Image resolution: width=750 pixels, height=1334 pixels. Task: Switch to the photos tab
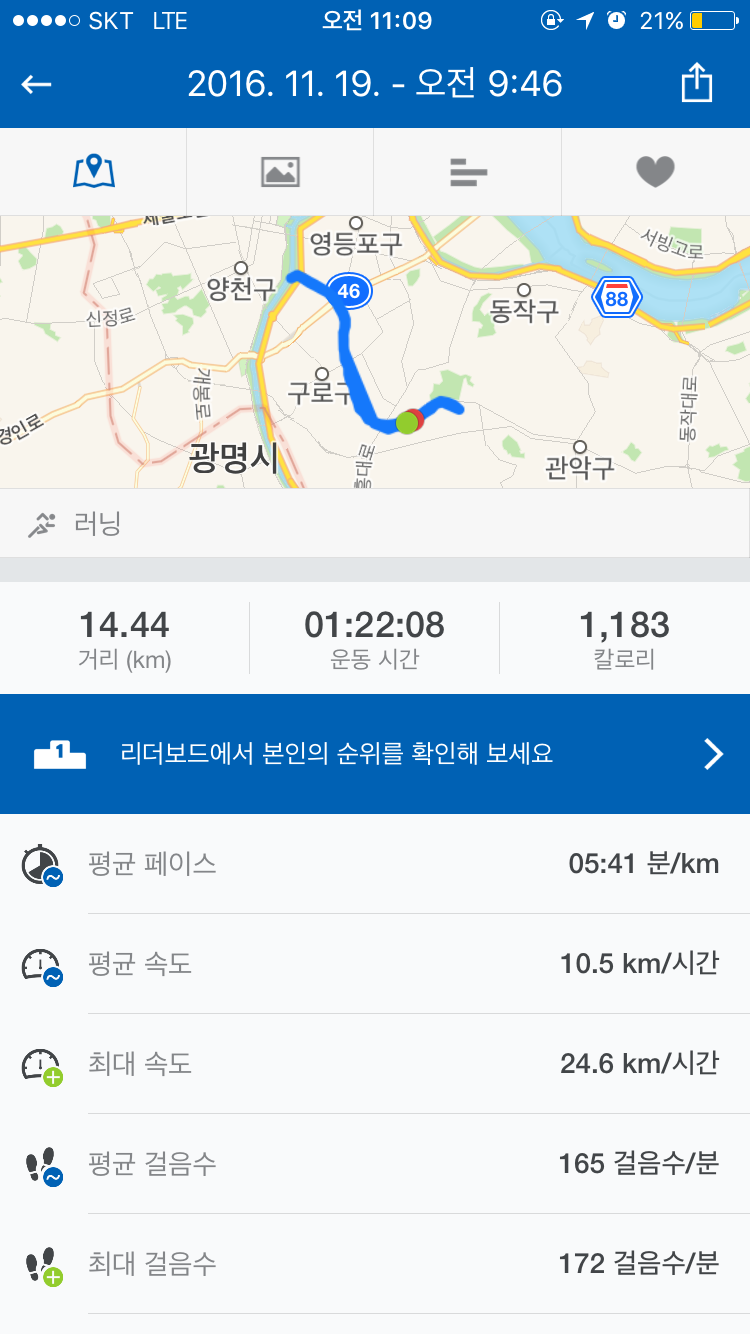tap(280, 171)
